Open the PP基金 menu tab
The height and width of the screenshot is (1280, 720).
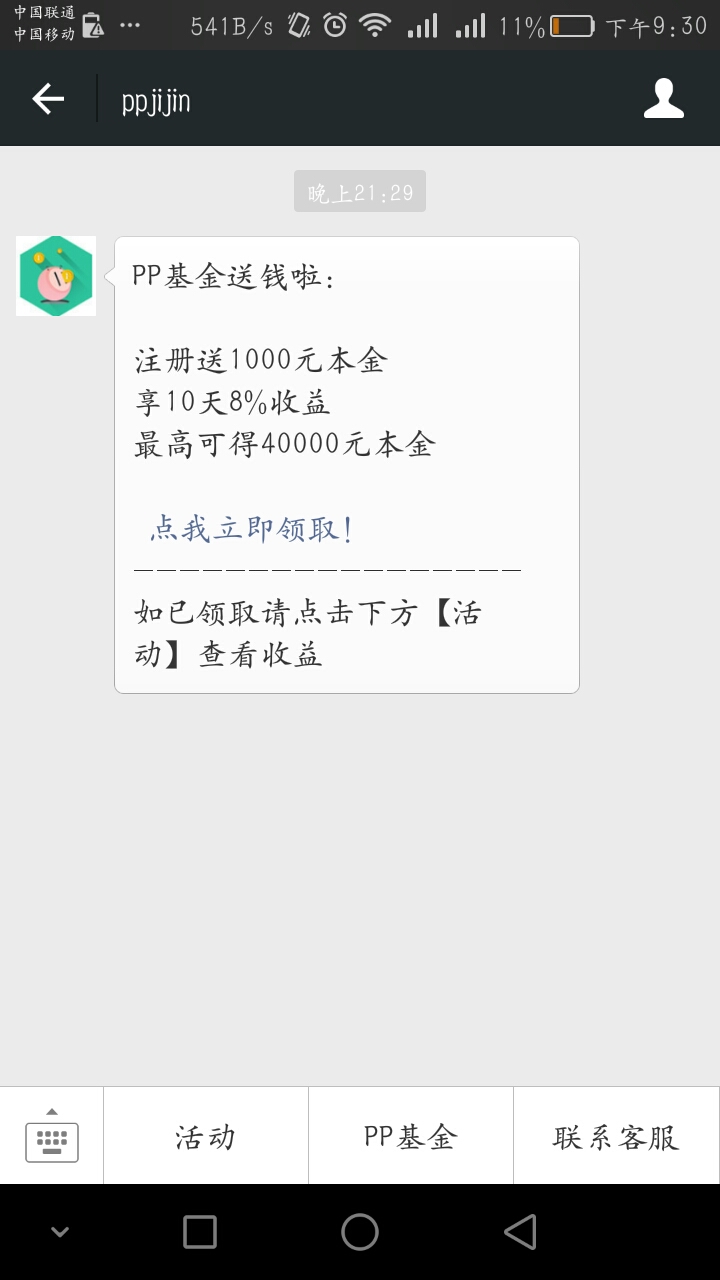coord(410,1137)
